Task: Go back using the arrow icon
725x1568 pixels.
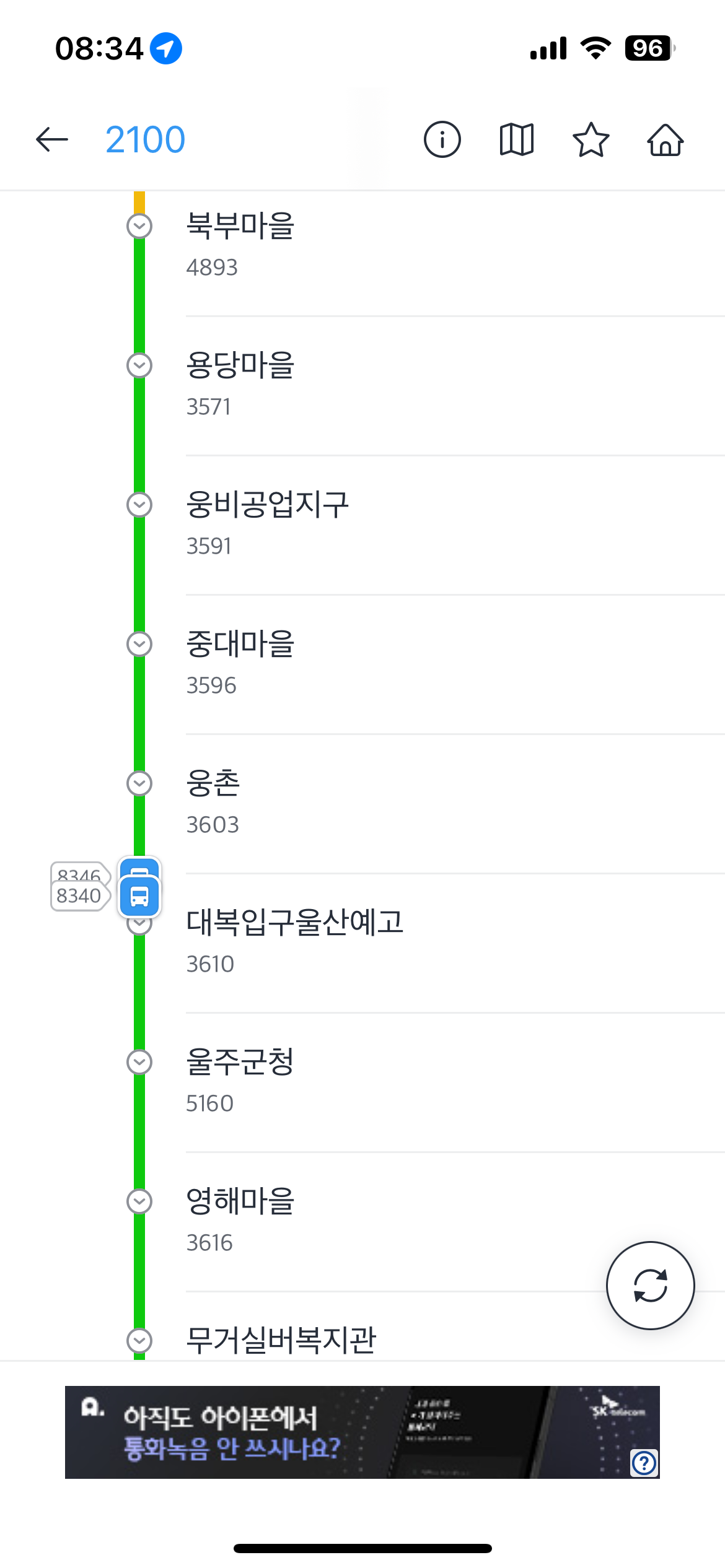Action: point(52,139)
